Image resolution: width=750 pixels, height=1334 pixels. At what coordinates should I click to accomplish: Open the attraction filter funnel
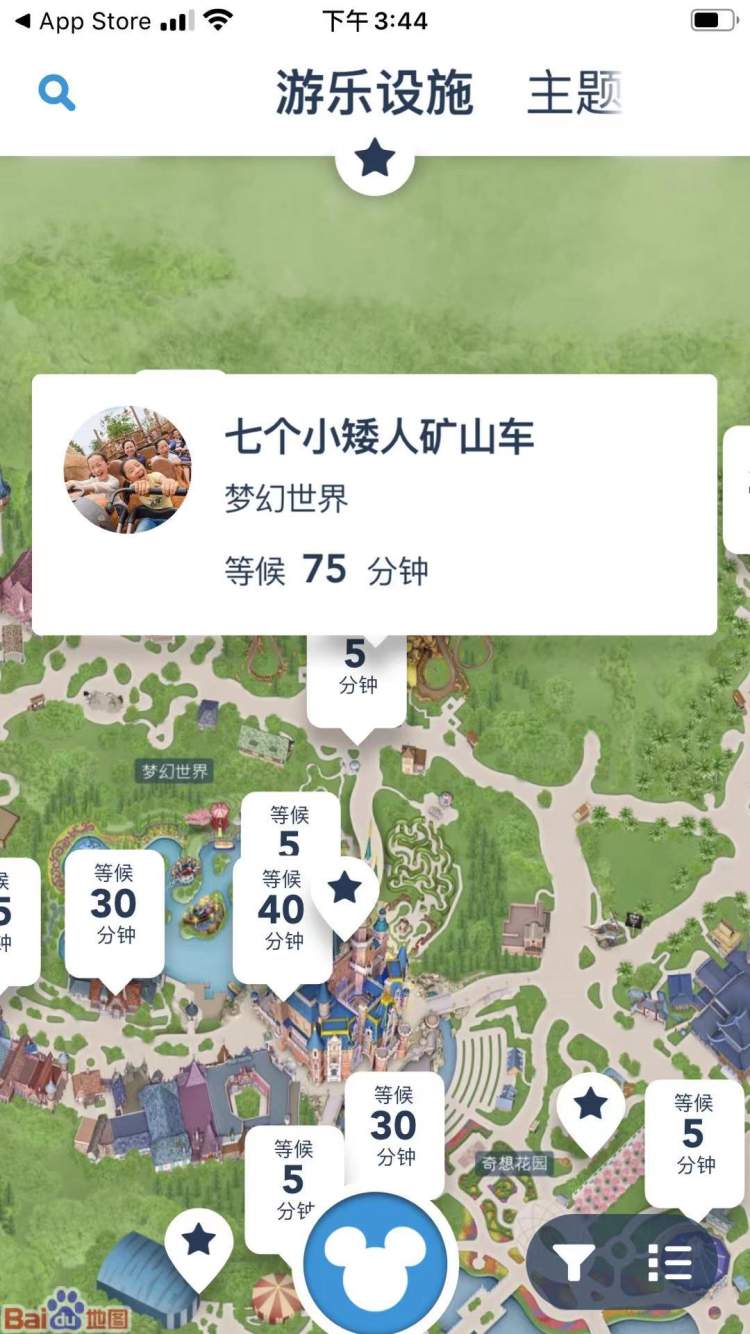[x=575, y=1264]
